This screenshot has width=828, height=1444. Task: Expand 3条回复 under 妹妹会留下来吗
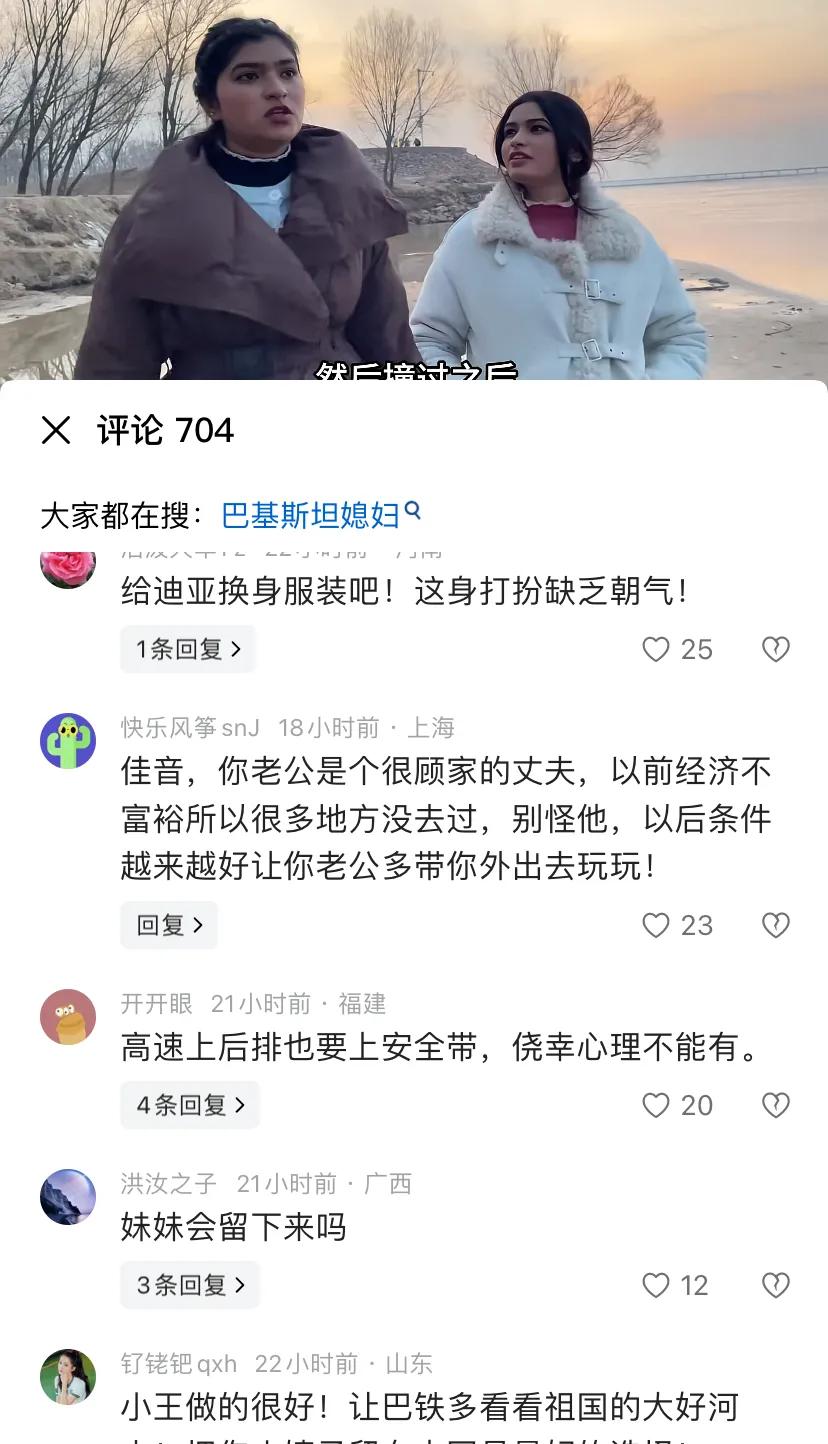click(x=190, y=1285)
